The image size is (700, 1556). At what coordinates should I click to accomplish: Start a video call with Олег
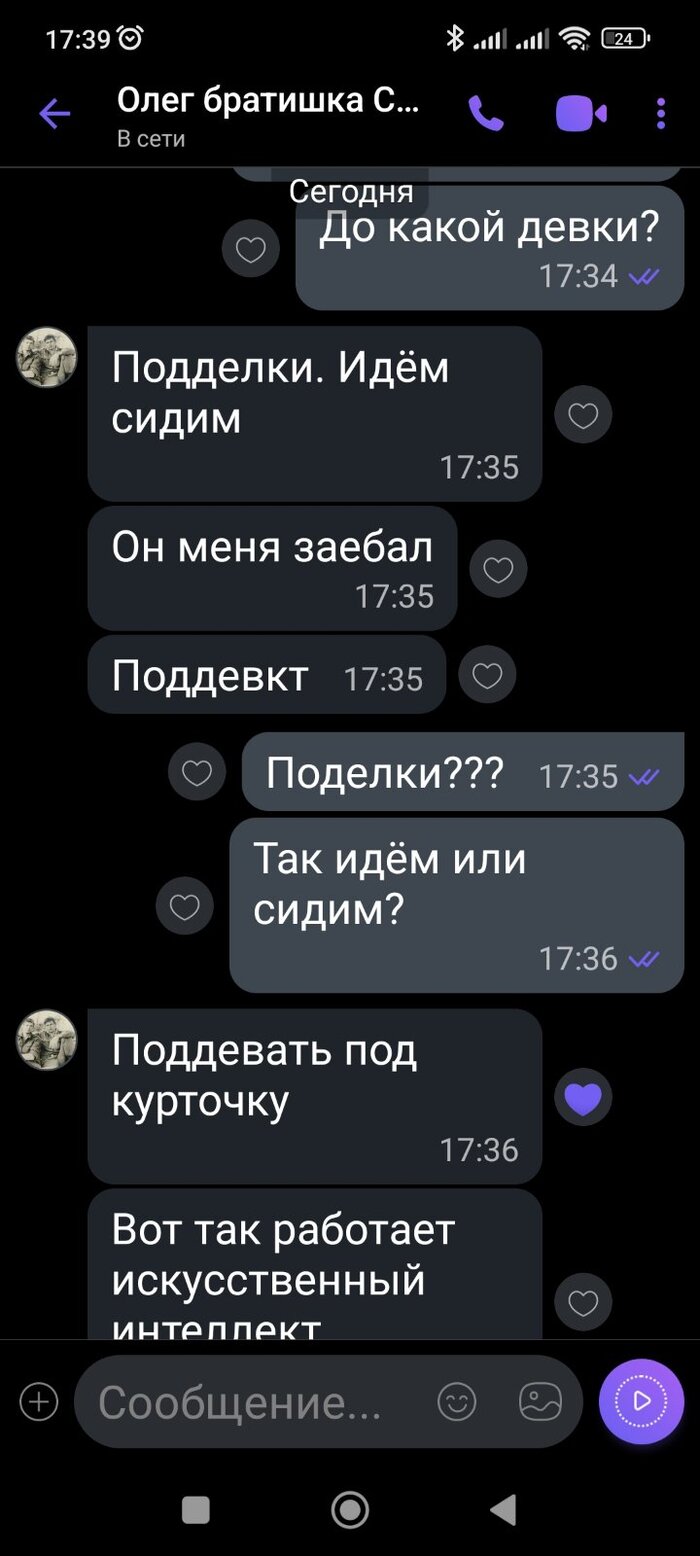(581, 114)
